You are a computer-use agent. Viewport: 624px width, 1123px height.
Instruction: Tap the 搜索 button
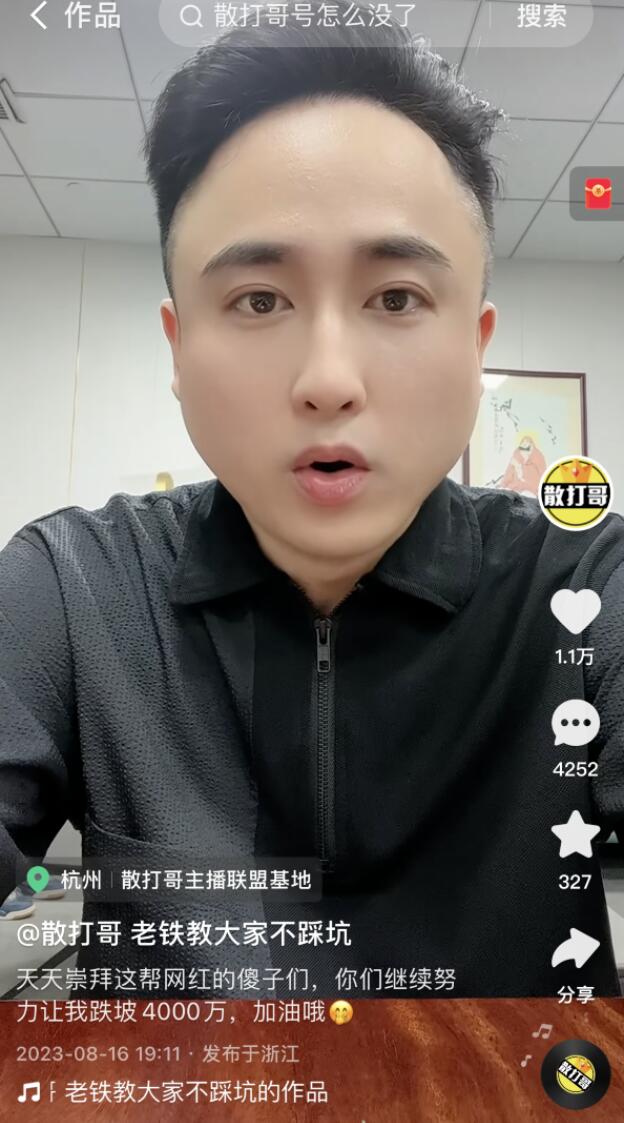(541, 16)
